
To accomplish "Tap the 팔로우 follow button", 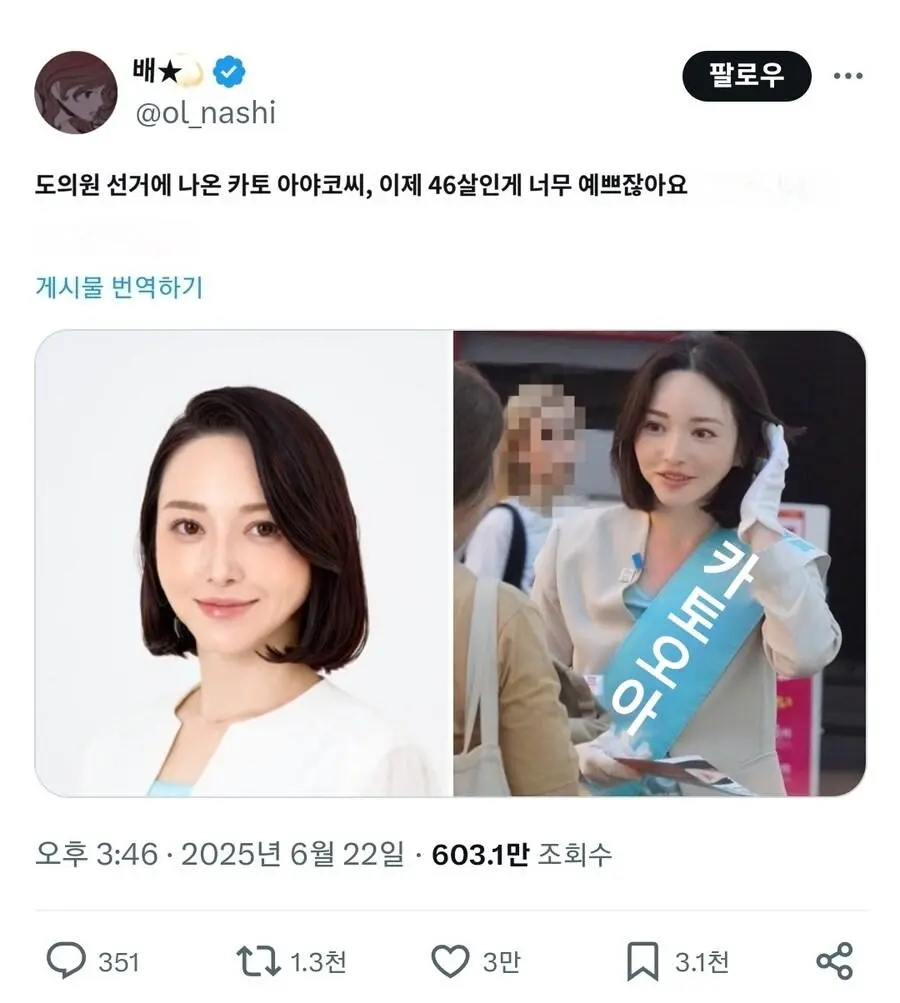I will point(746,76).
